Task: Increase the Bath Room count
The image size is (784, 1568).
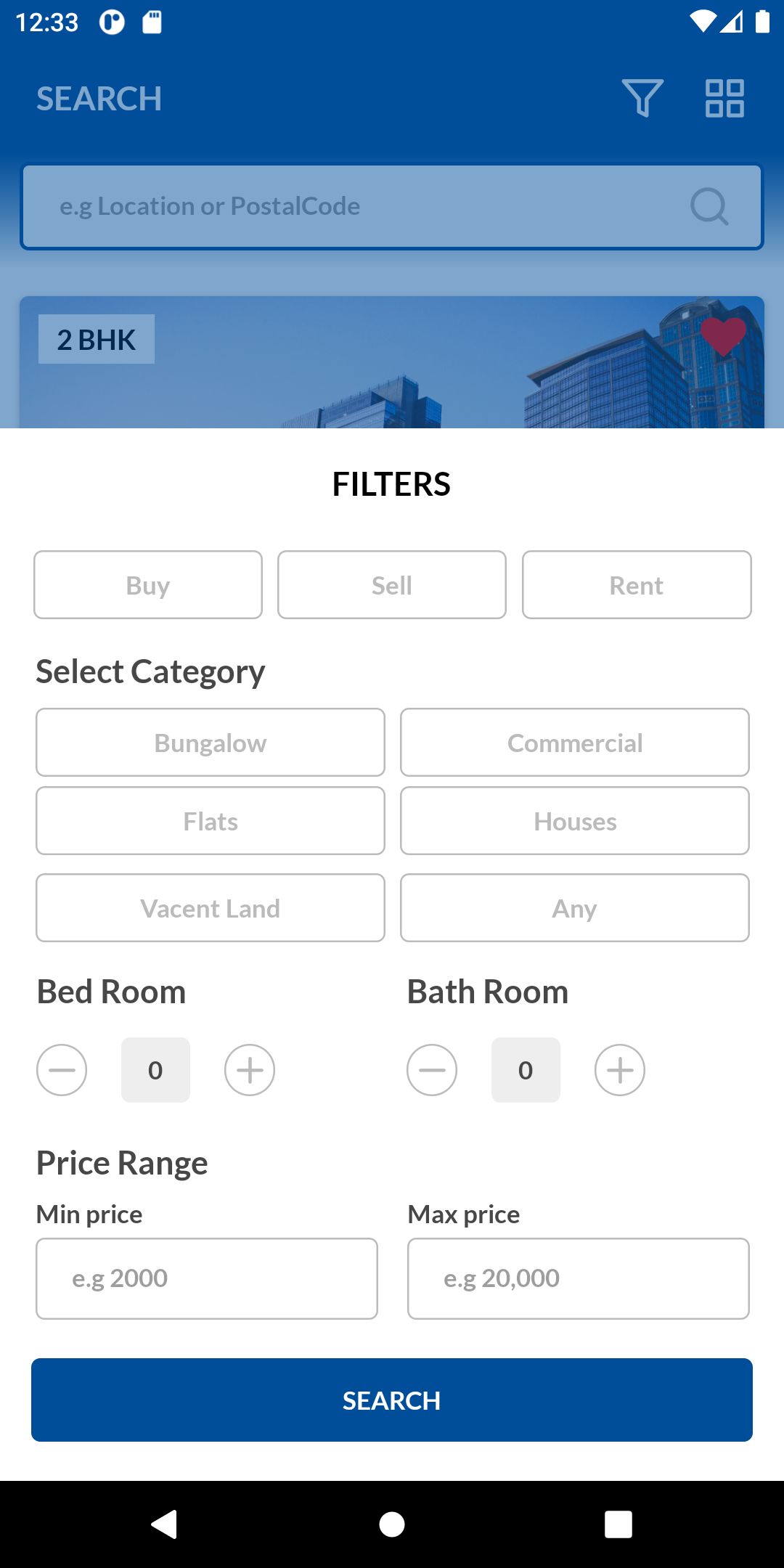Action: [620, 1070]
